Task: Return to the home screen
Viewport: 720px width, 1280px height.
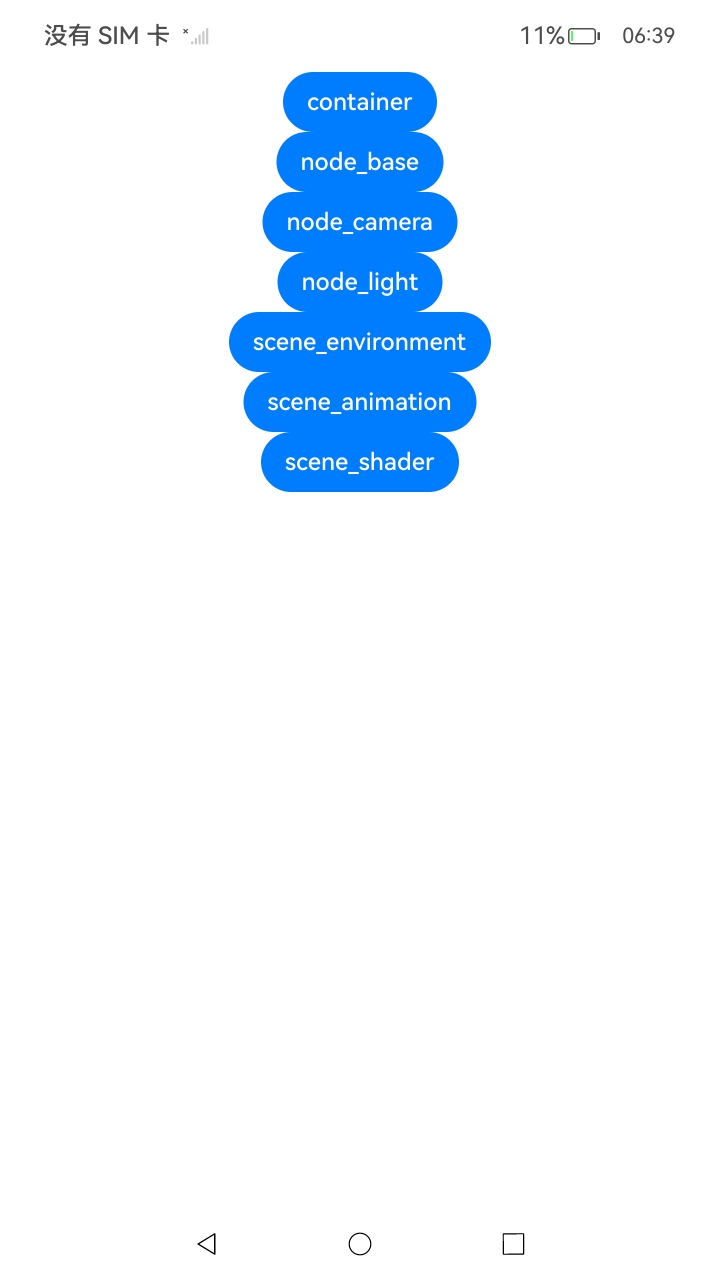Action: (x=360, y=1243)
